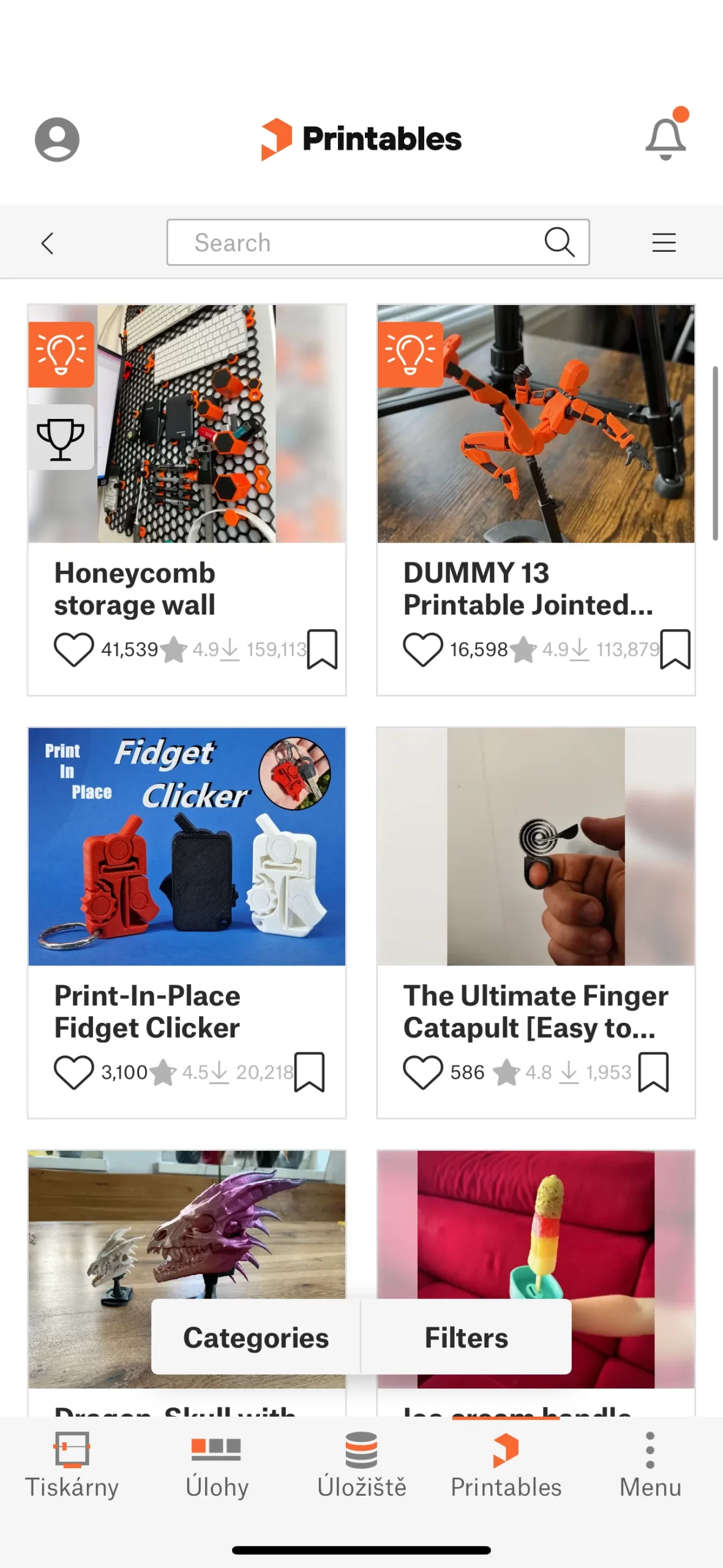Open the Honeycomb storage wall model
The height and width of the screenshot is (1568, 723).
(x=187, y=424)
